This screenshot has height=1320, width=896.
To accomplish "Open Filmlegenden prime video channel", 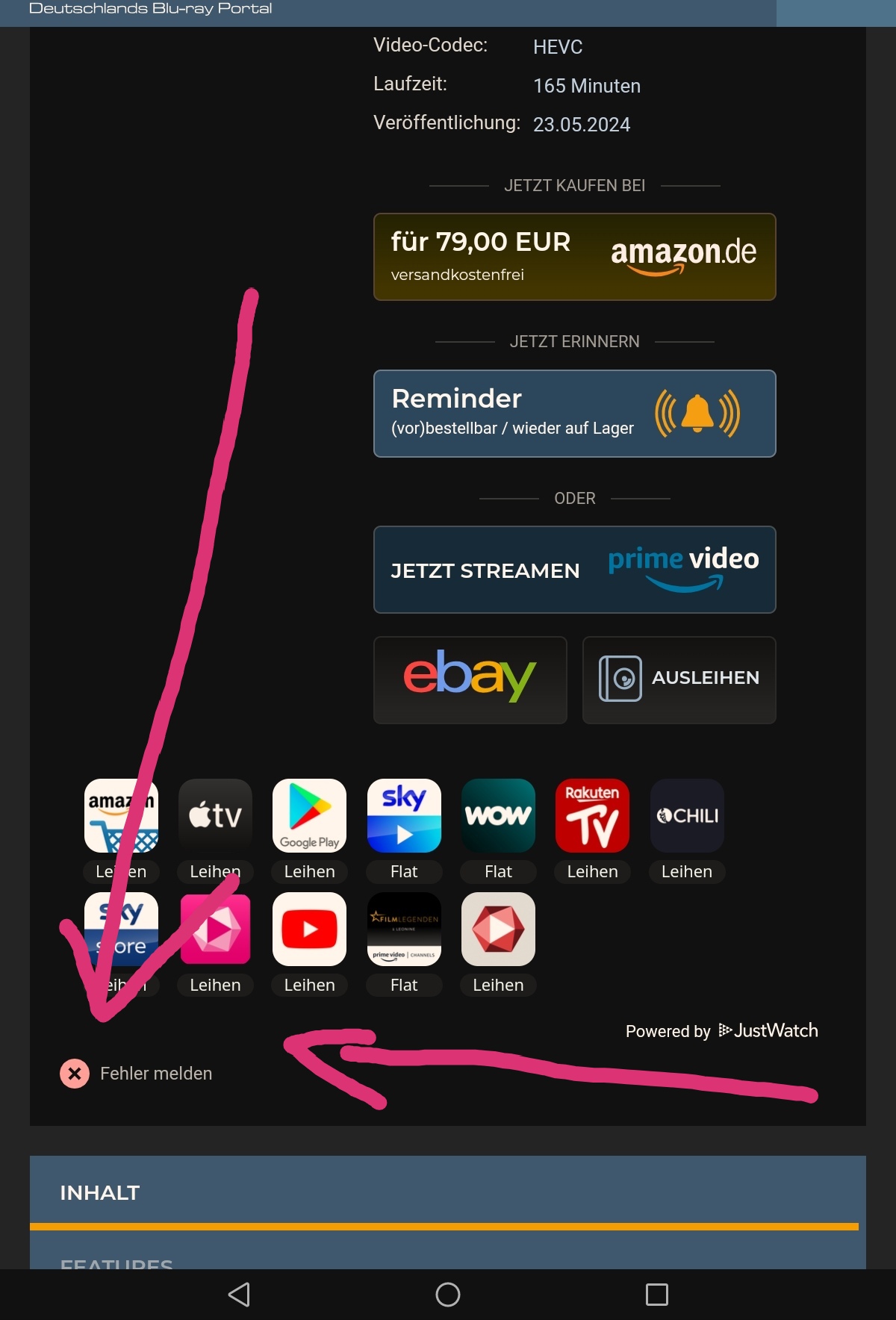I will [x=404, y=930].
